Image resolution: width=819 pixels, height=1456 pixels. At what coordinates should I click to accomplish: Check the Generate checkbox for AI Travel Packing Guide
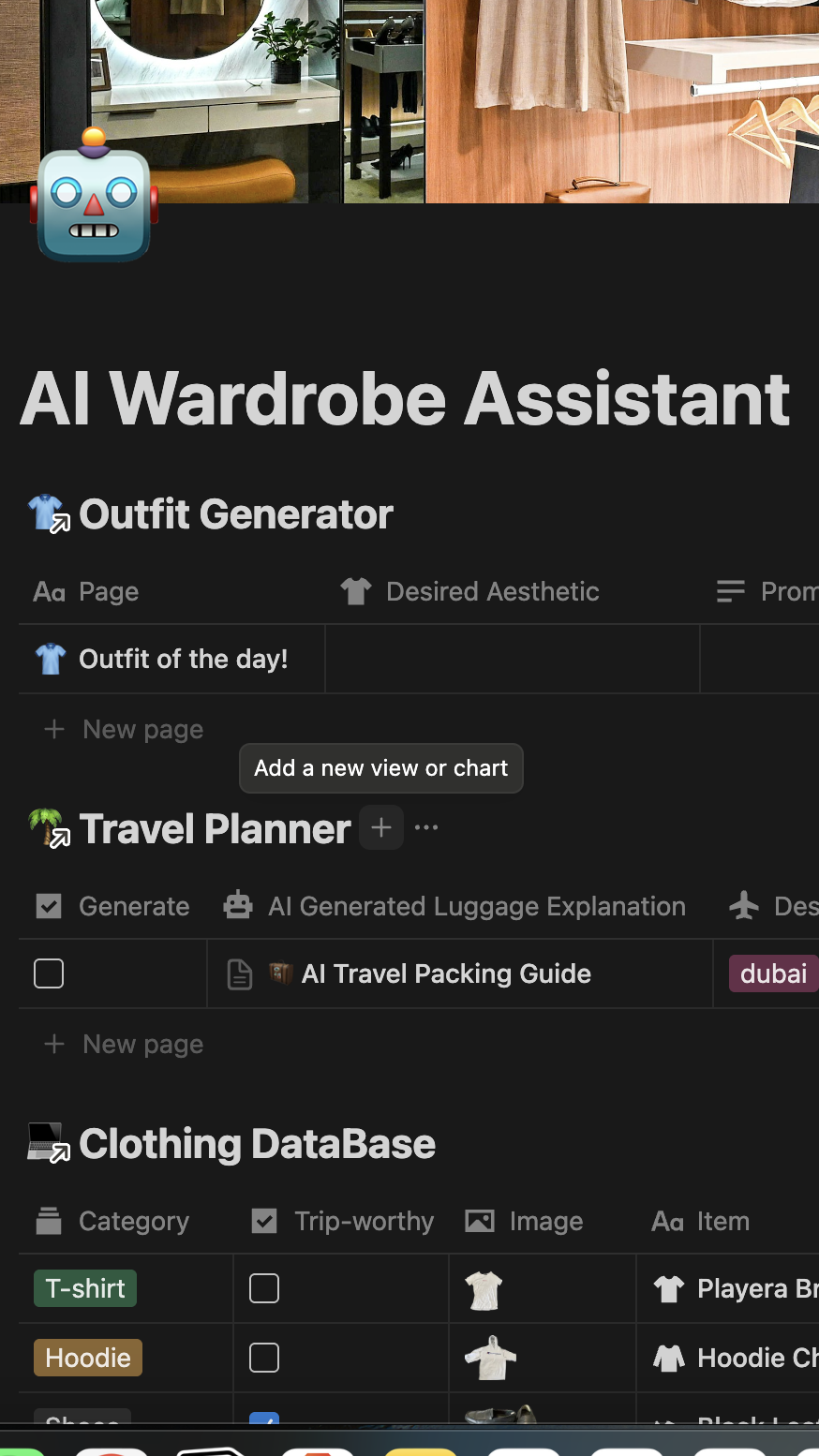coord(49,973)
